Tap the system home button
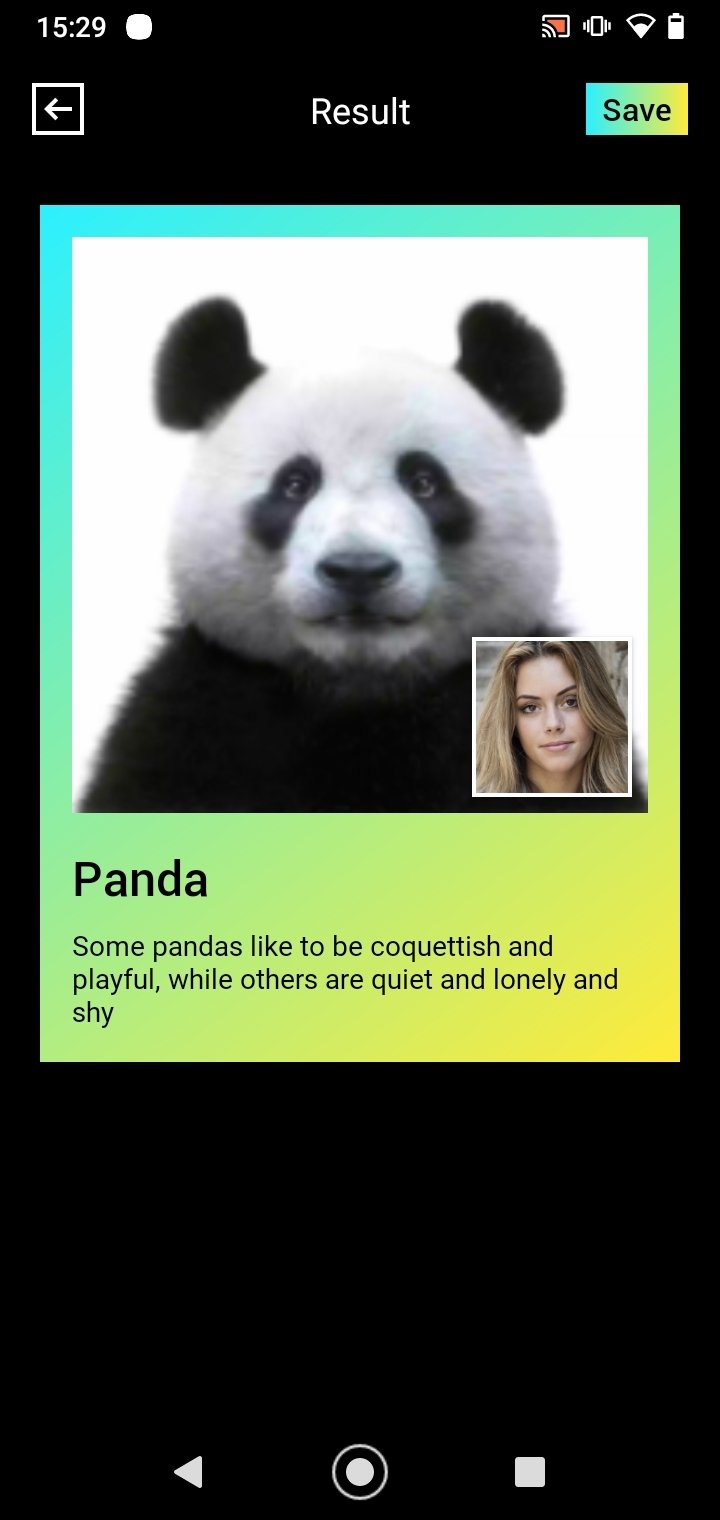The image size is (720, 1520). (x=360, y=1472)
